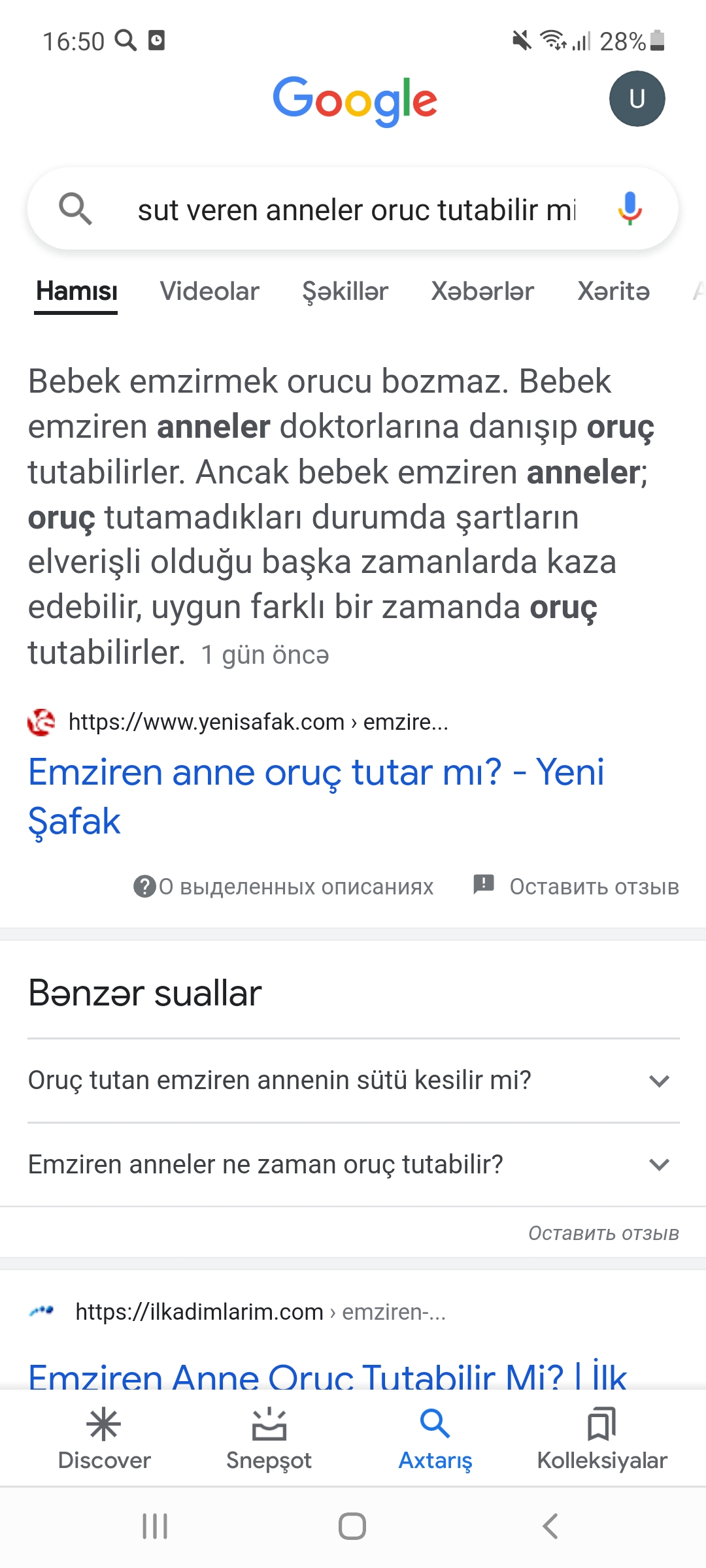Open the Xəbərlər tab
Image resolution: width=706 pixels, height=1568 pixels.
pyautogui.click(x=482, y=292)
